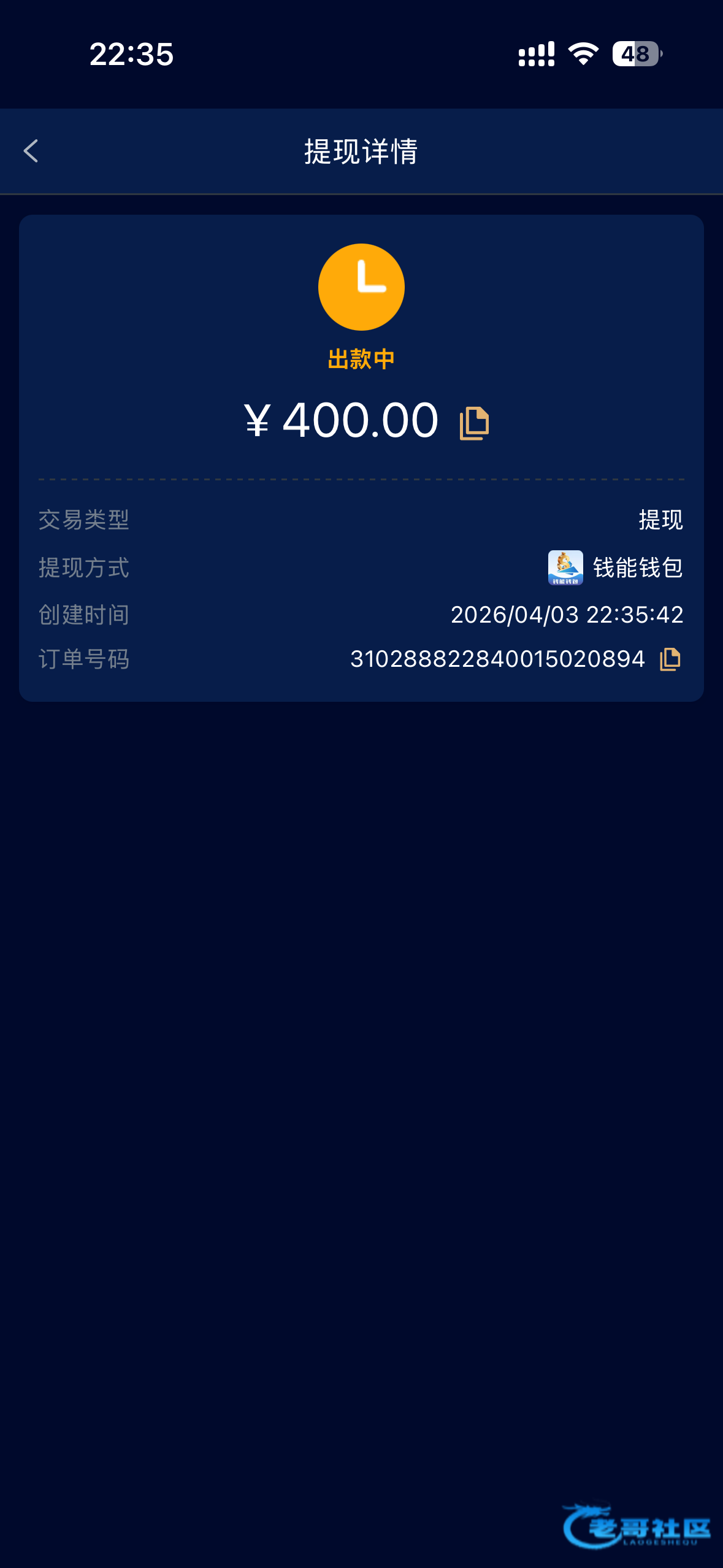
Task: Copy the order number 订单号码
Action: [x=670, y=659]
